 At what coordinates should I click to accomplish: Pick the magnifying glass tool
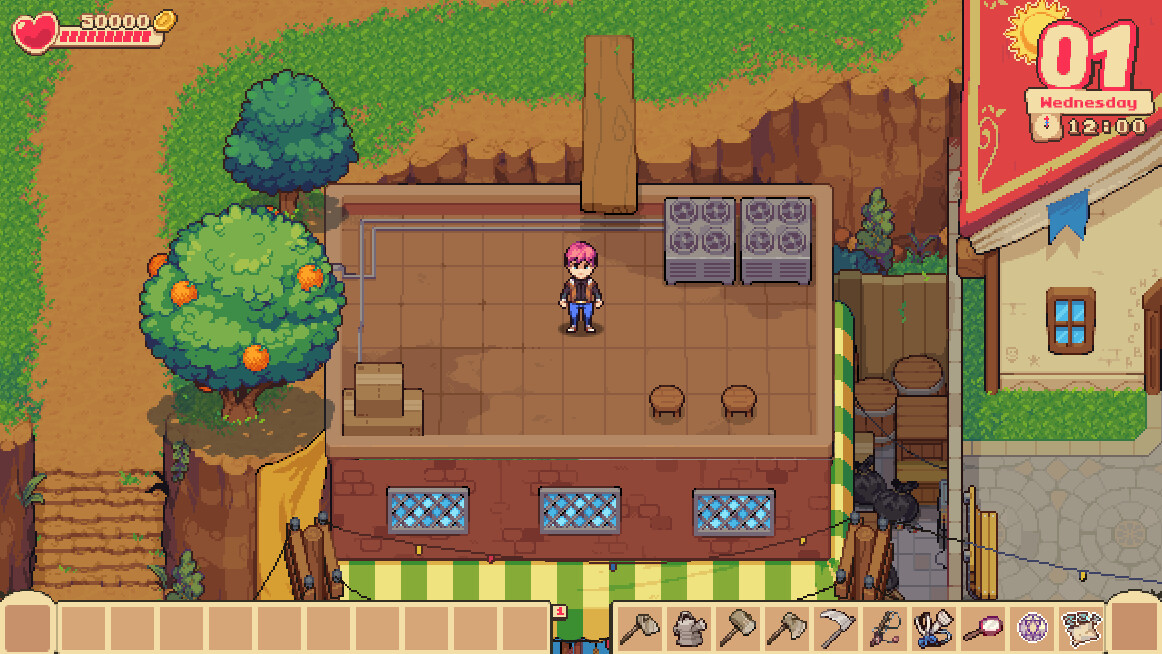pyautogui.click(x=982, y=628)
